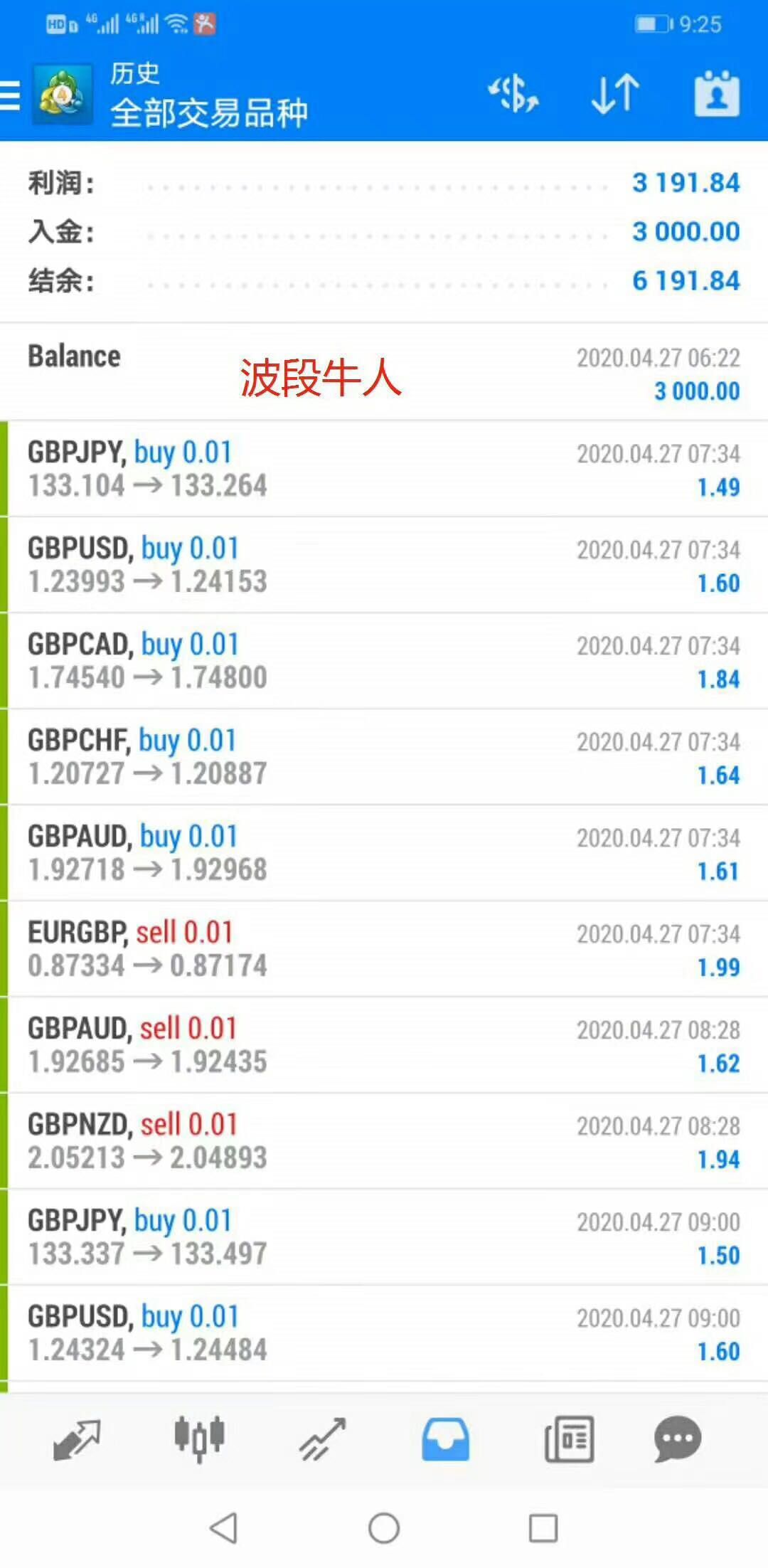Viewport: 768px width, 1568px height.
Task: Open the hamburger drawer menu
Action: point(10,95)
